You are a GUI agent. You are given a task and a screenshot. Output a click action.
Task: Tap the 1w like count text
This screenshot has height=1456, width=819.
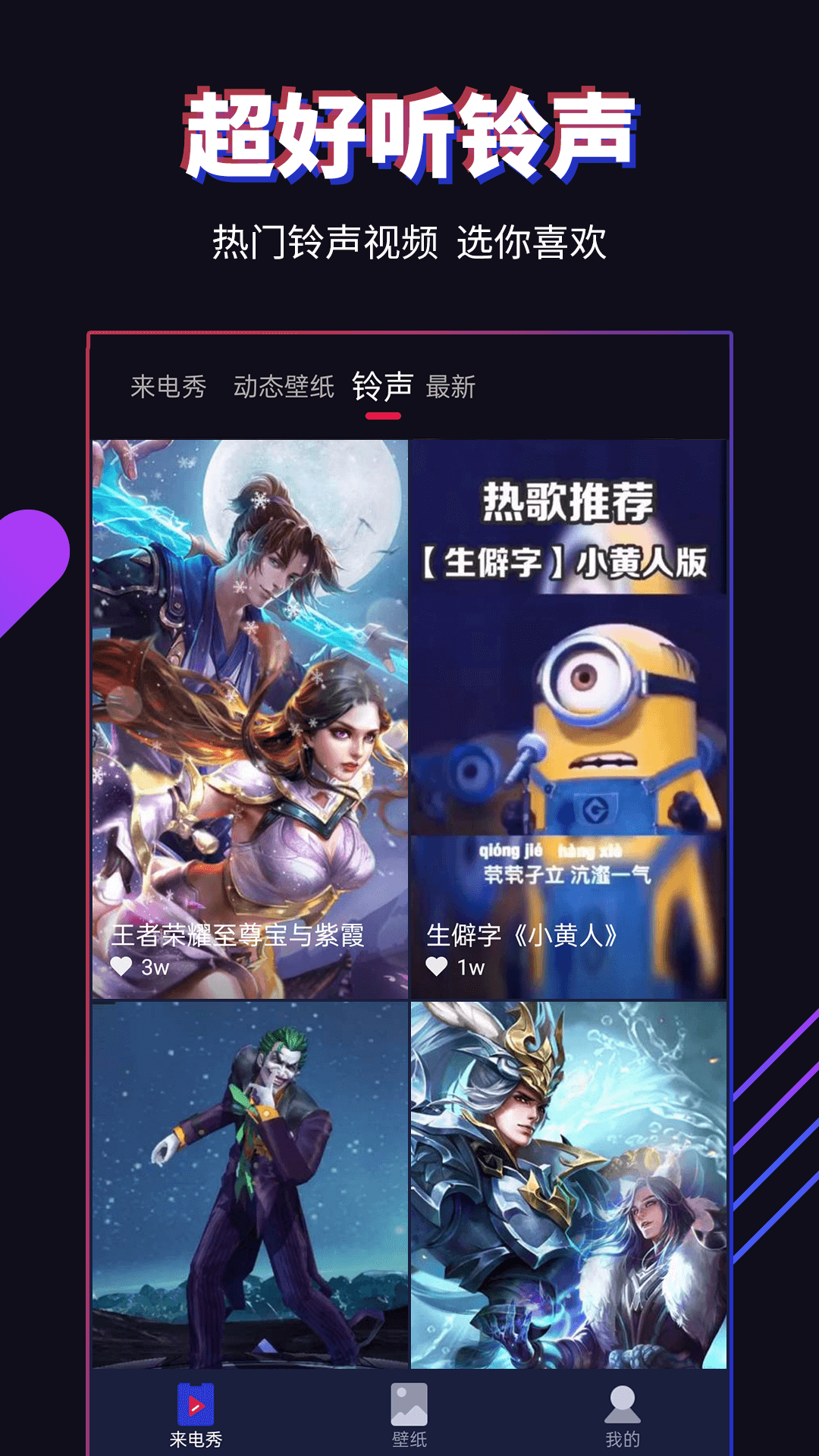[471, 966]
